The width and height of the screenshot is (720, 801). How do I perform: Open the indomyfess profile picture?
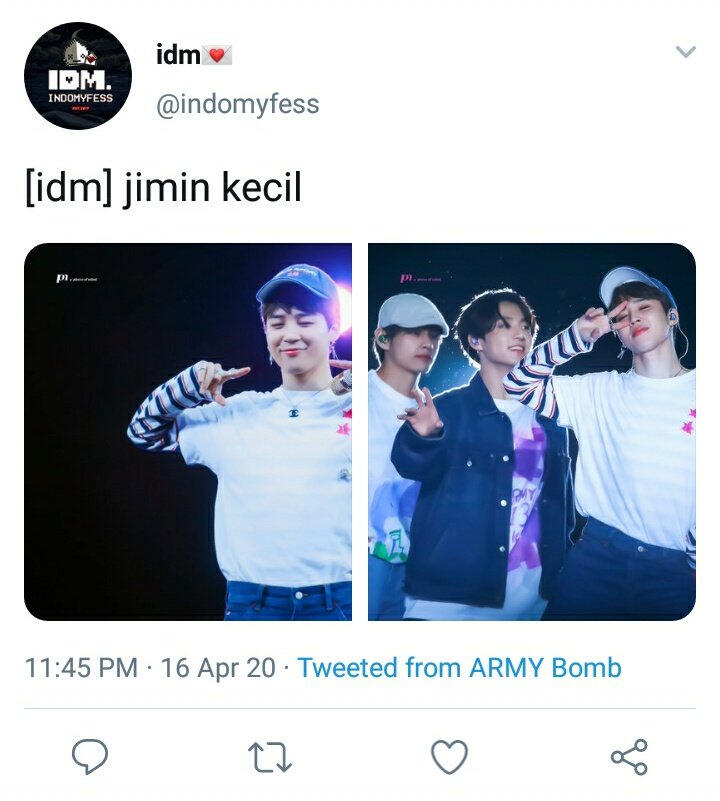[x=78, y=76]
